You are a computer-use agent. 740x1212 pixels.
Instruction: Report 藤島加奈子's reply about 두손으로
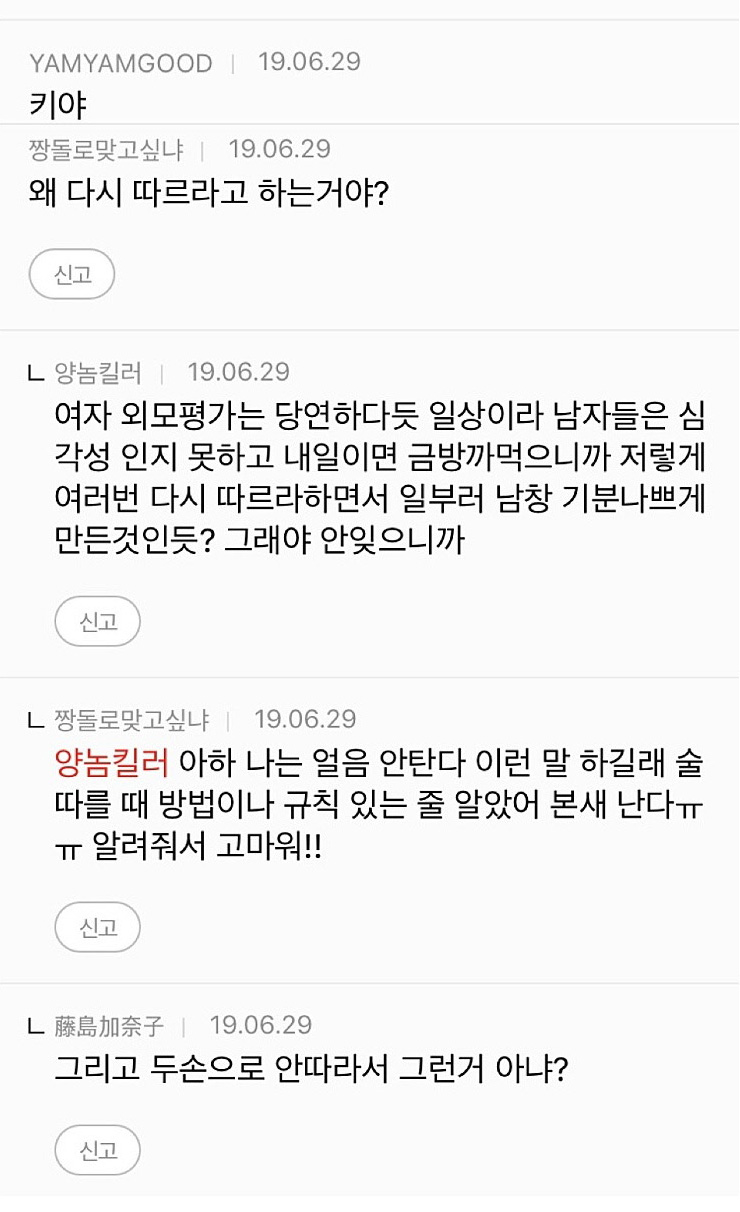(x=97, y=1149)
